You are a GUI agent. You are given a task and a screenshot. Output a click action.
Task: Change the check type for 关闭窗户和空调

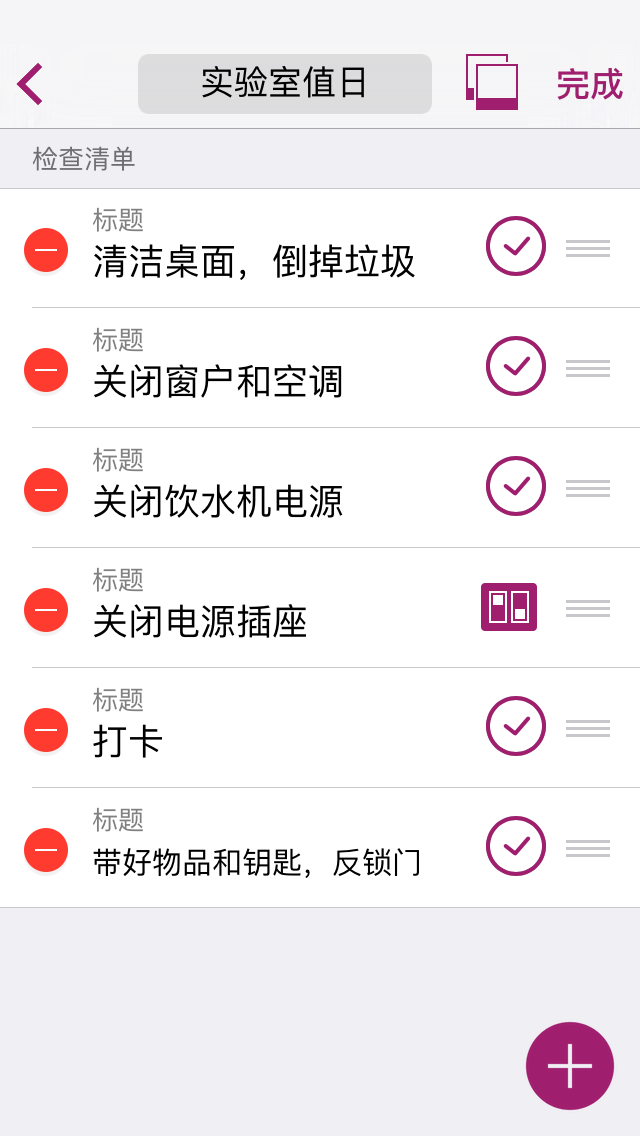click(516, 366)
